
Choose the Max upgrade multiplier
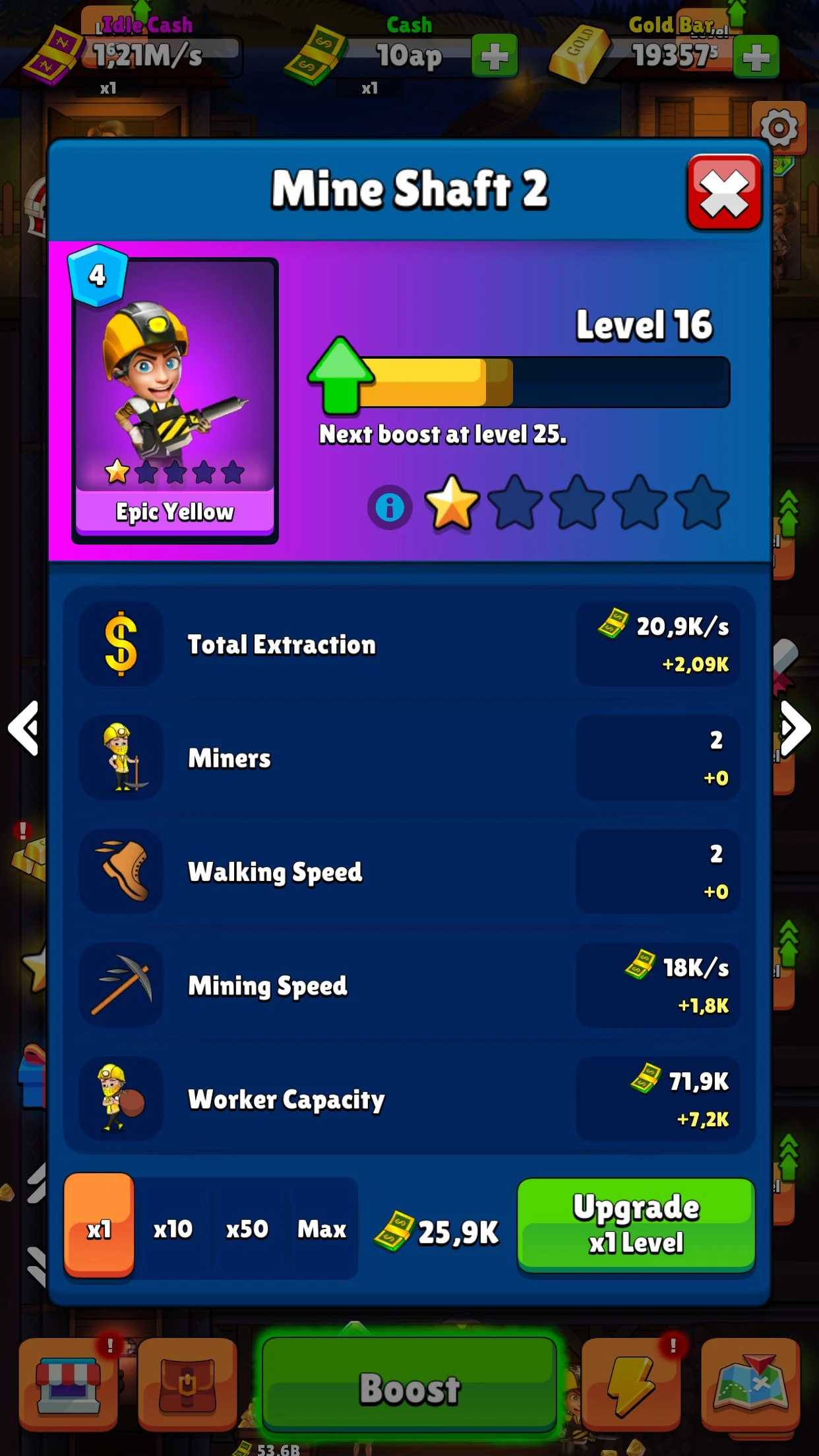tap(322, 1228)
